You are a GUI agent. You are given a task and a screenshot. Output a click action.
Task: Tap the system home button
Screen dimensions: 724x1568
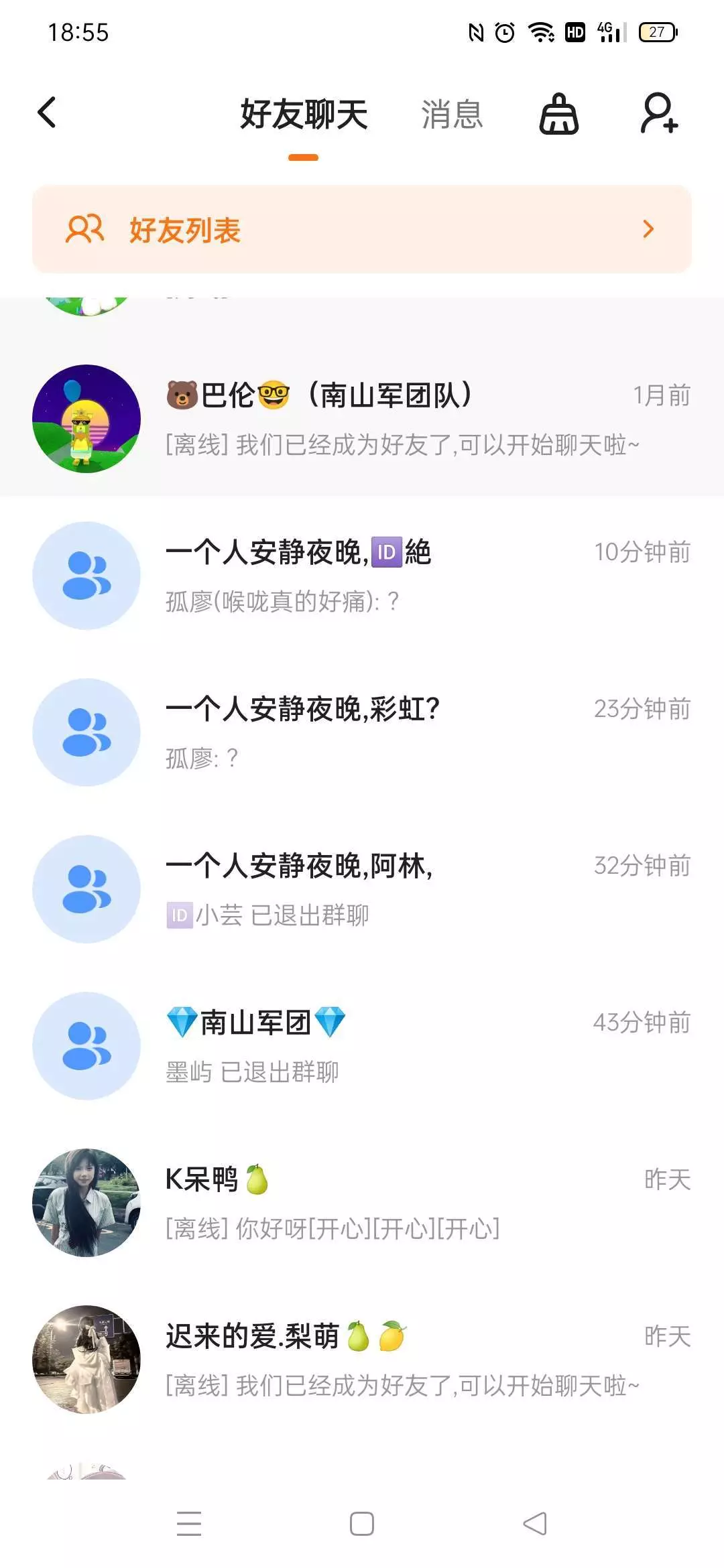tap(362, 1524)
